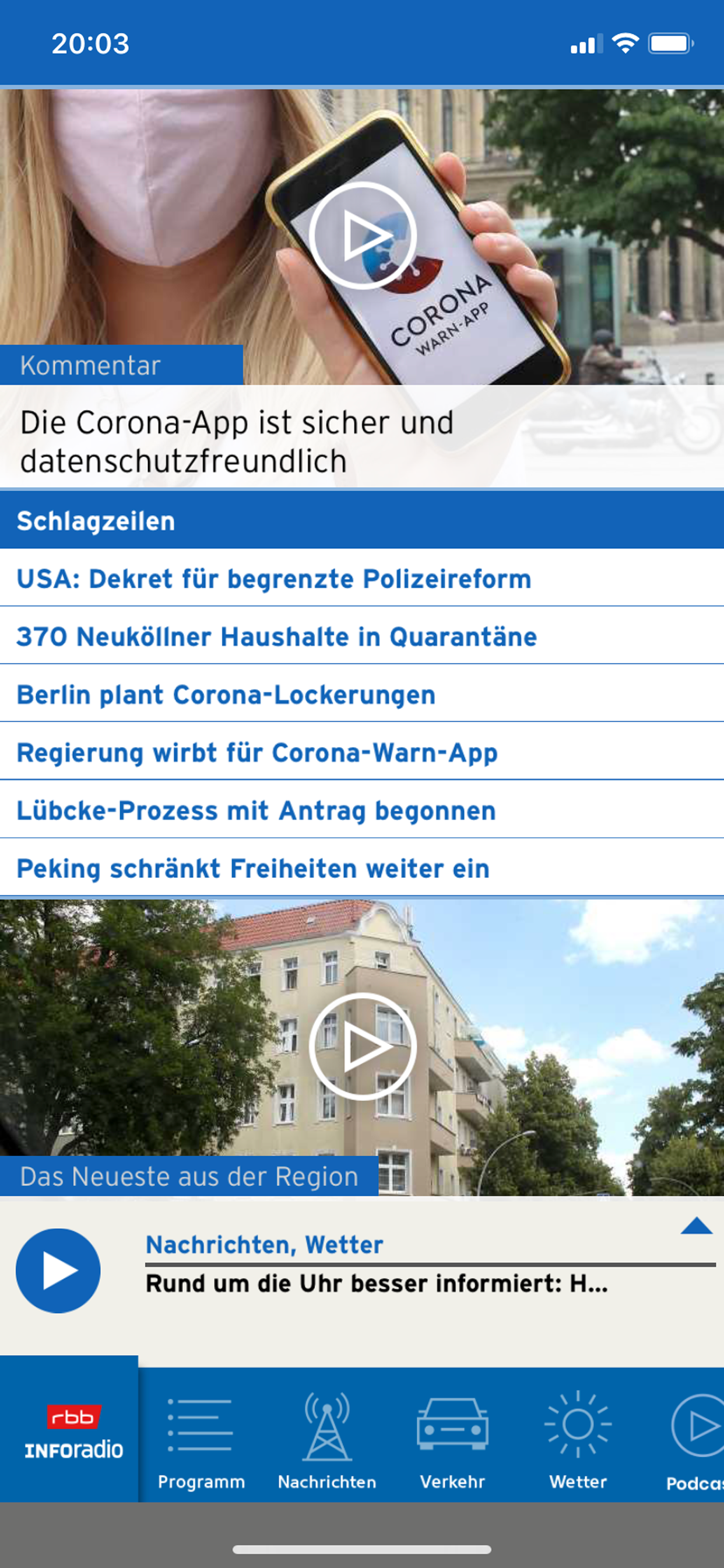Screen dimensions: 724x1568
Task: Switch to the Programm tab
Action: click(x=201, y=1440)
